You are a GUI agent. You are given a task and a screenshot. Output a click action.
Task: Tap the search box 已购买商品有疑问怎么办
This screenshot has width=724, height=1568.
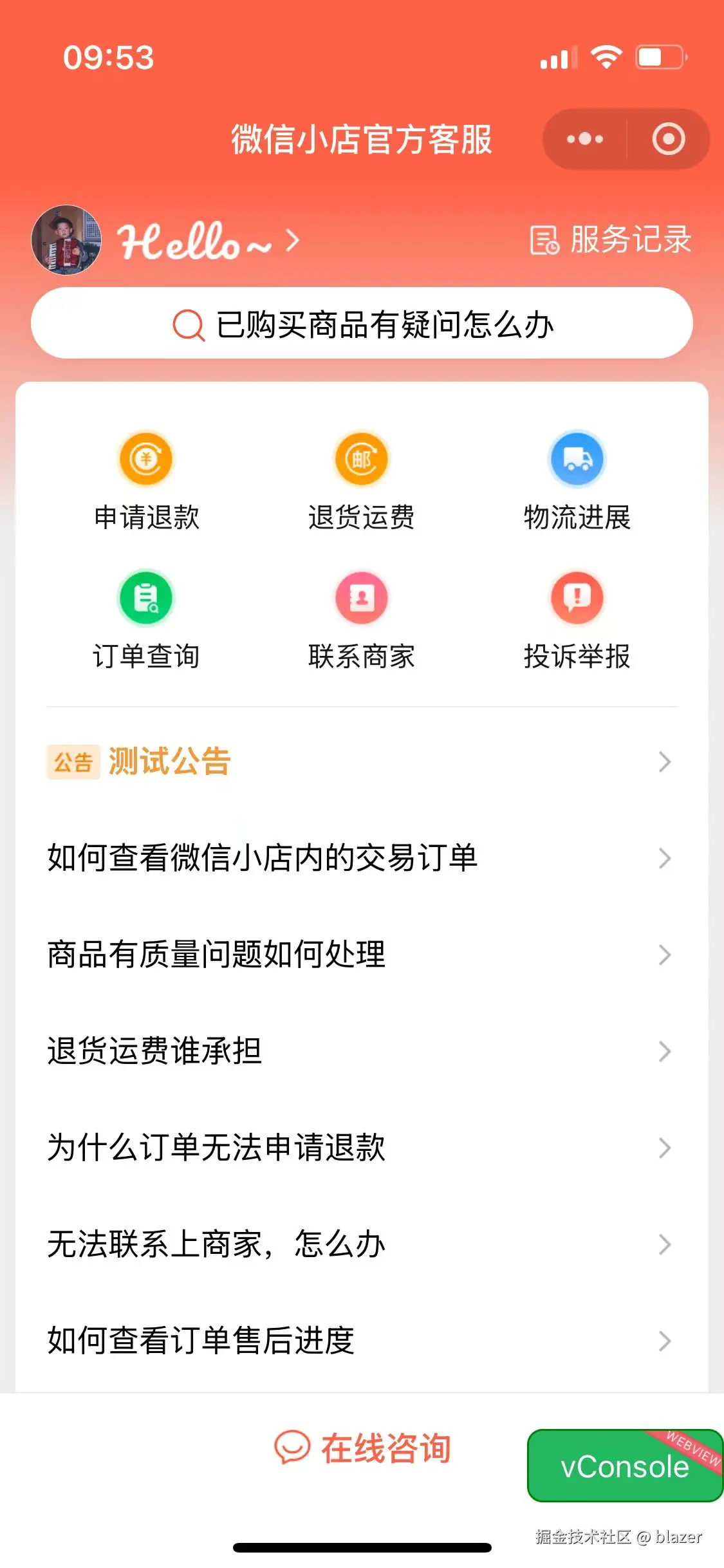[362, 324]
